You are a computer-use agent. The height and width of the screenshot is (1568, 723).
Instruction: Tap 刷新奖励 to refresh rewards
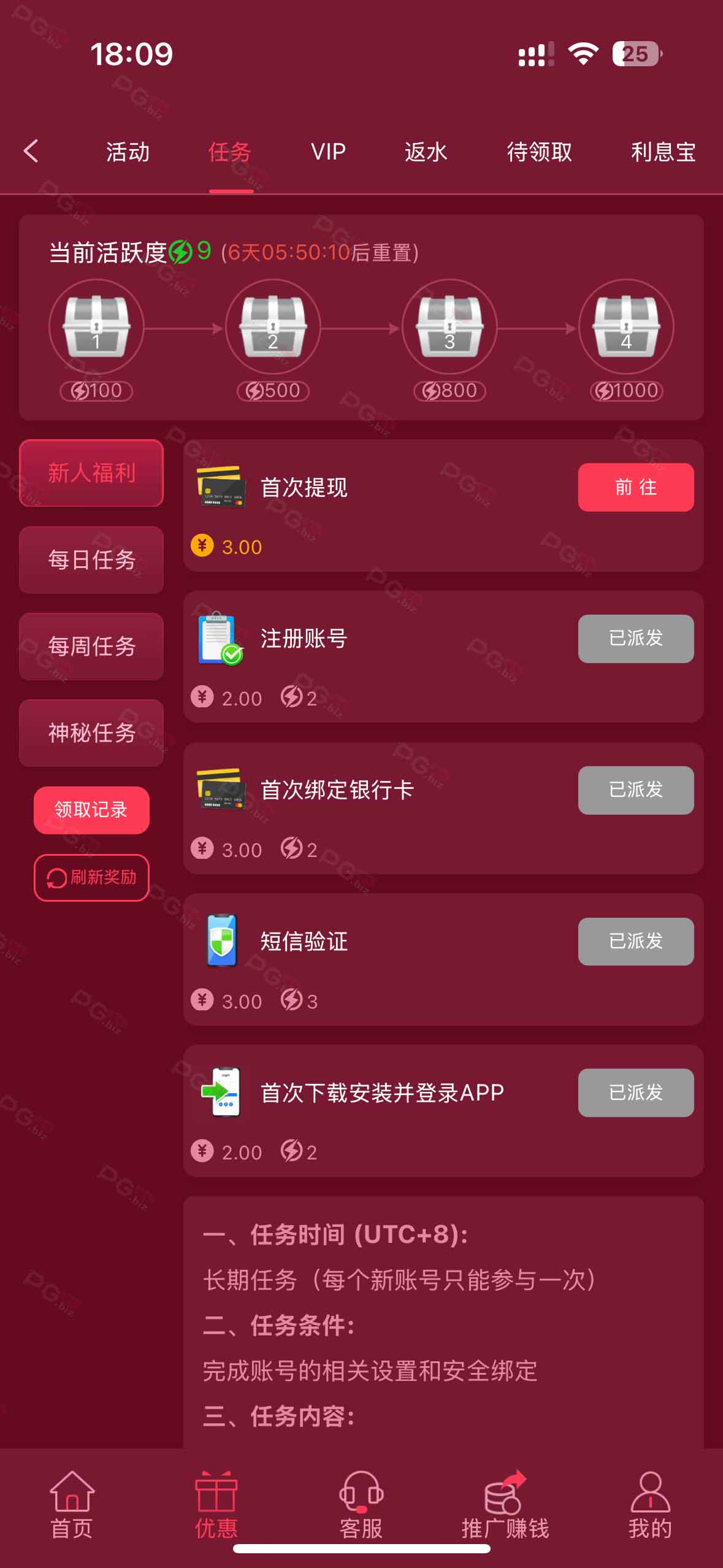tap(91, 877)
